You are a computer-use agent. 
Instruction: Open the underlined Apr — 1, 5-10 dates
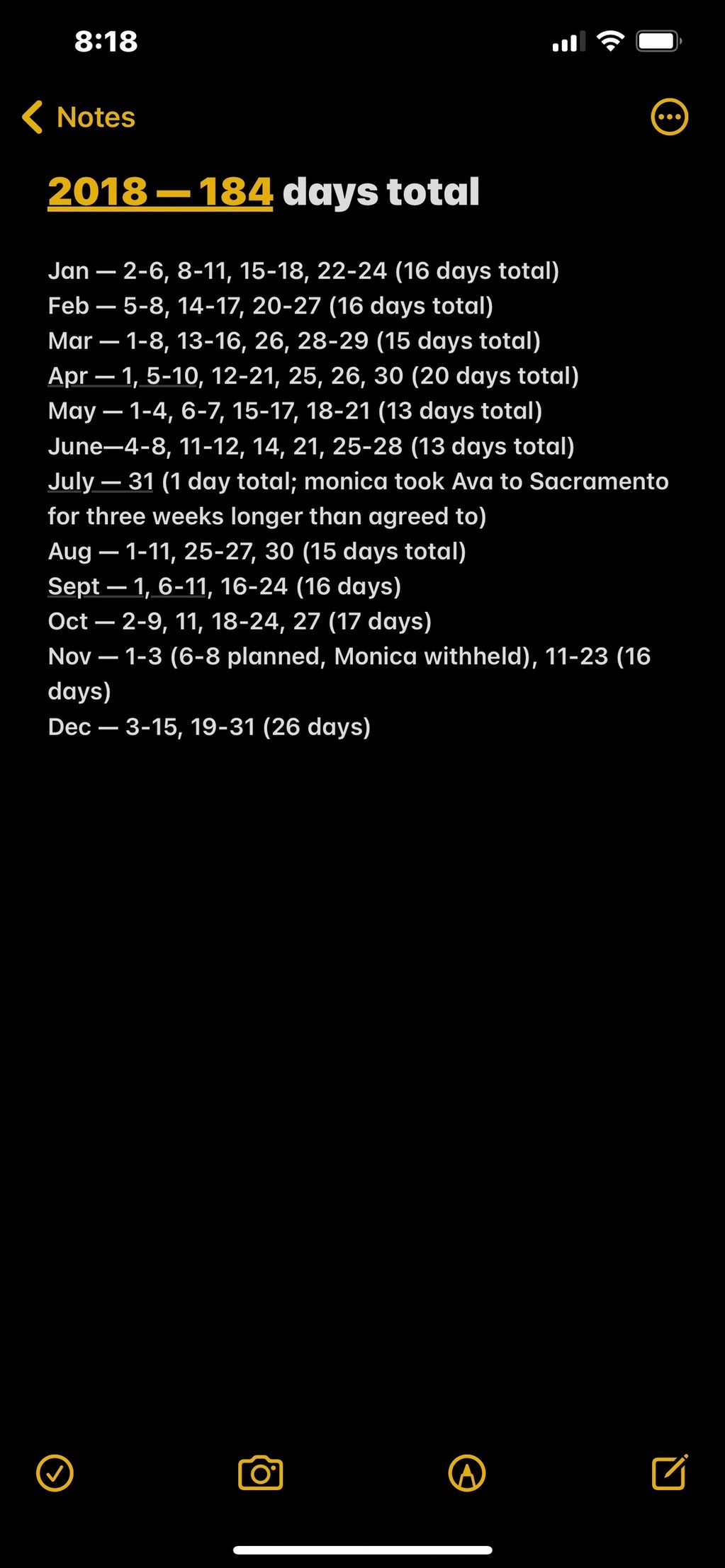click(123, 376)
